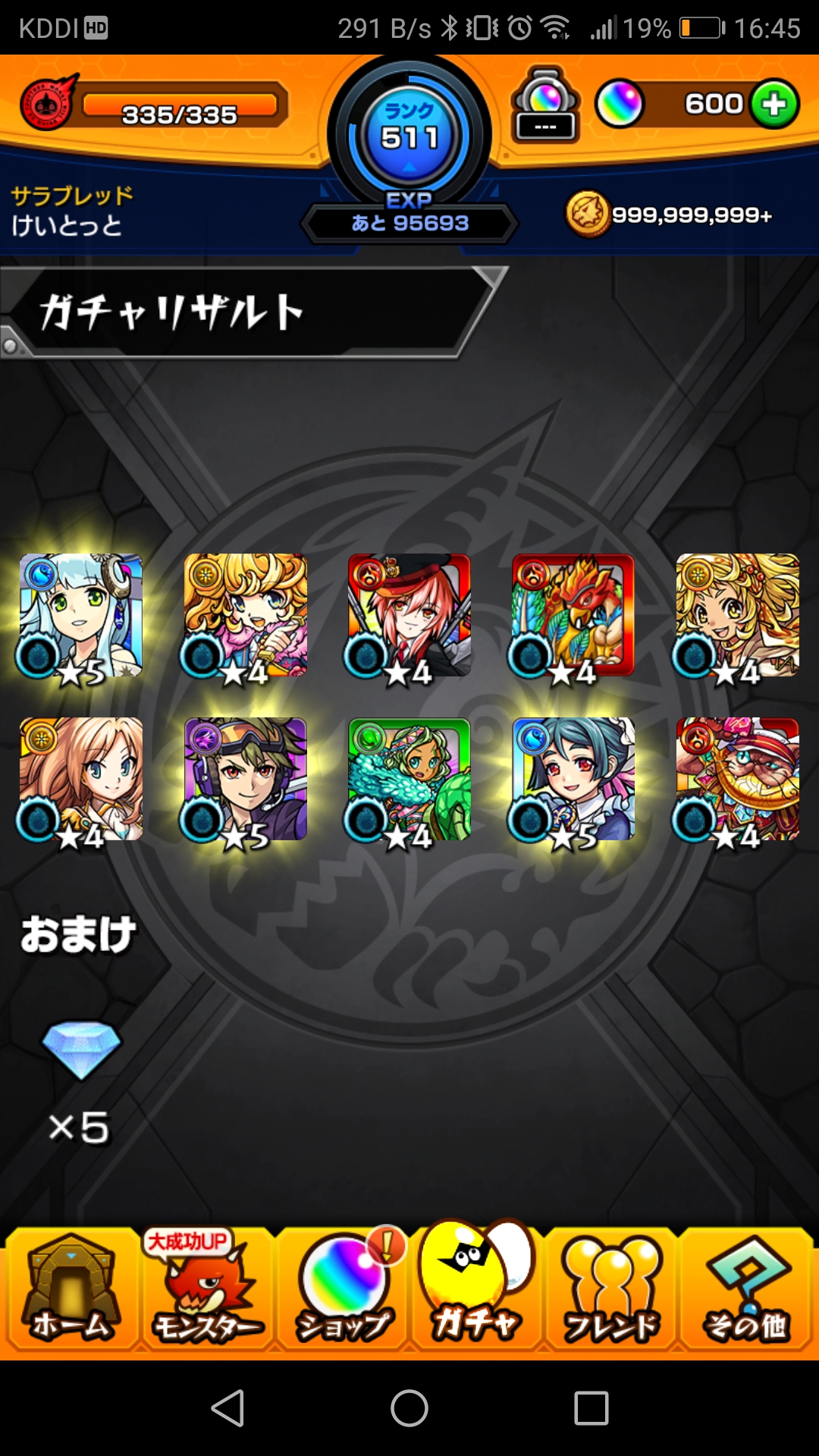Open the モンスター tab
The image size is (819, 1456).
point(207,1289)
